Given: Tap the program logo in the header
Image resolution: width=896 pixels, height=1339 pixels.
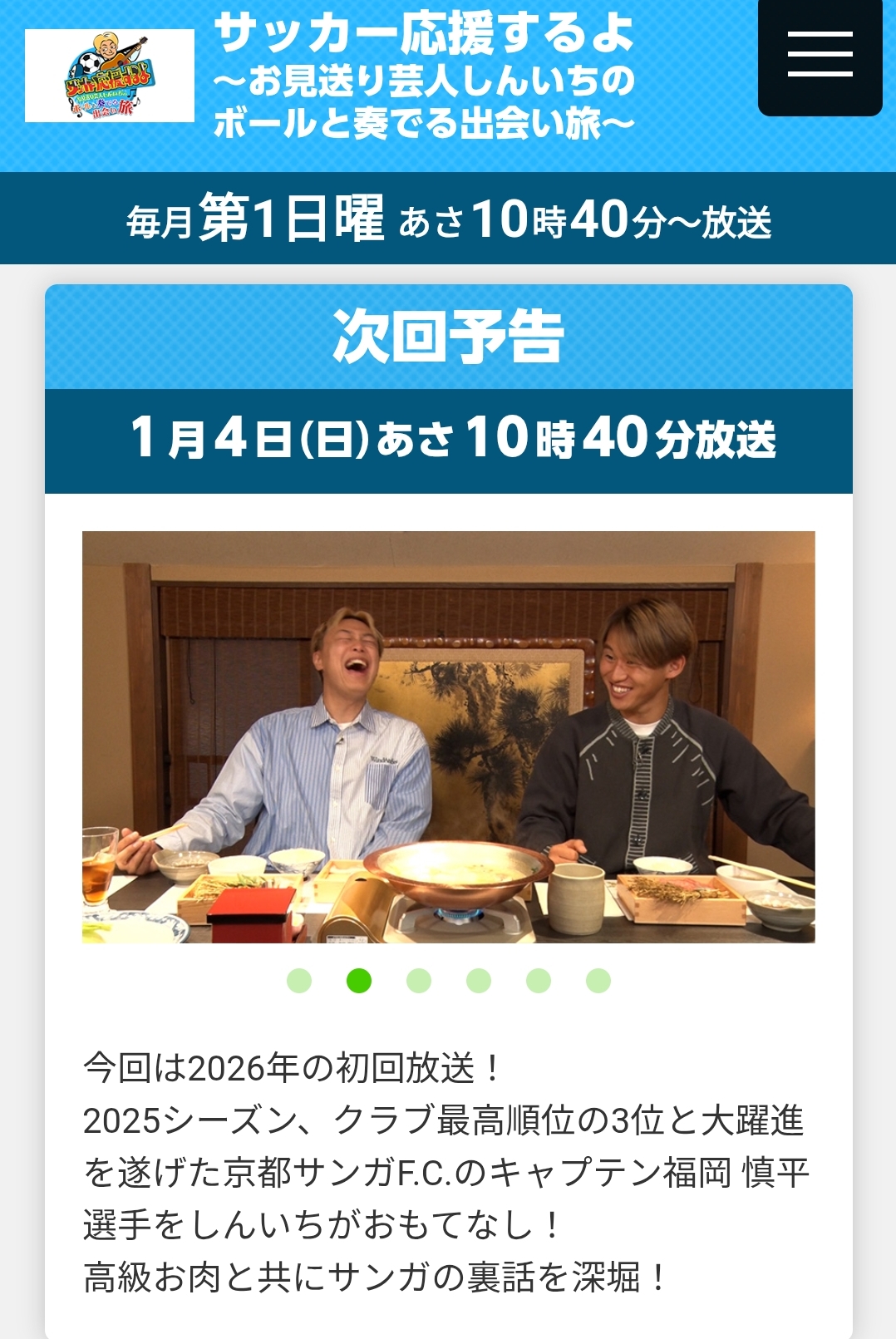Looking at the screenshot, I should [110, 76].
